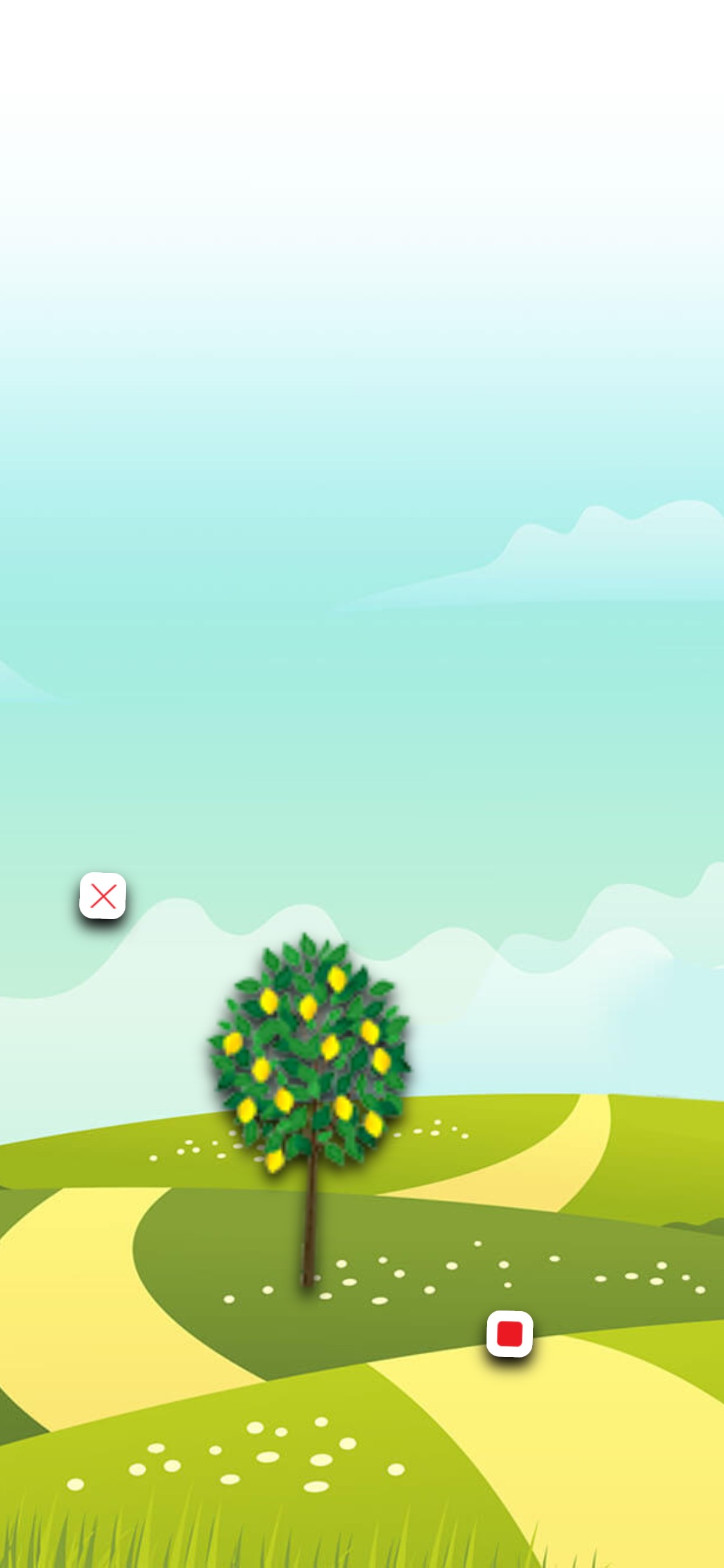The height and width of the screenshot is (1568, 724).
Task: Tap the red stop square button
Action: click(510, 1334)
